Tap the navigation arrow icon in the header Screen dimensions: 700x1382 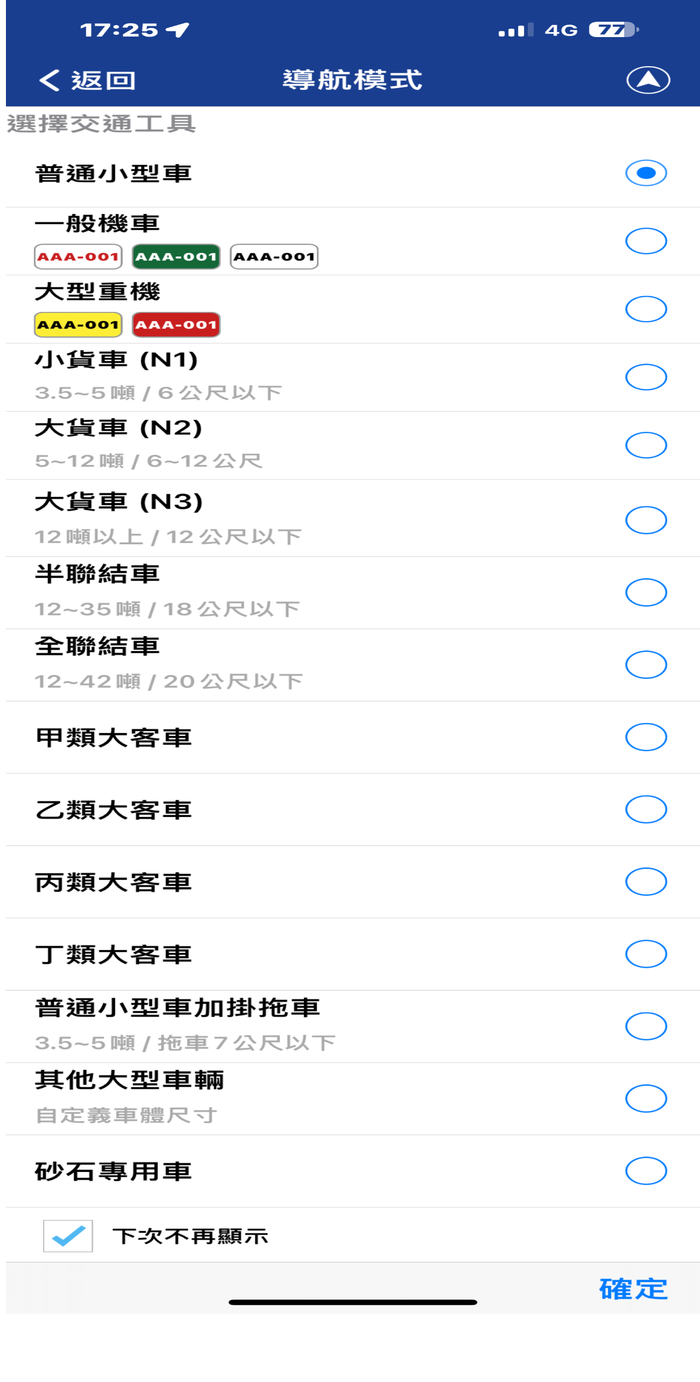[648, 80]
